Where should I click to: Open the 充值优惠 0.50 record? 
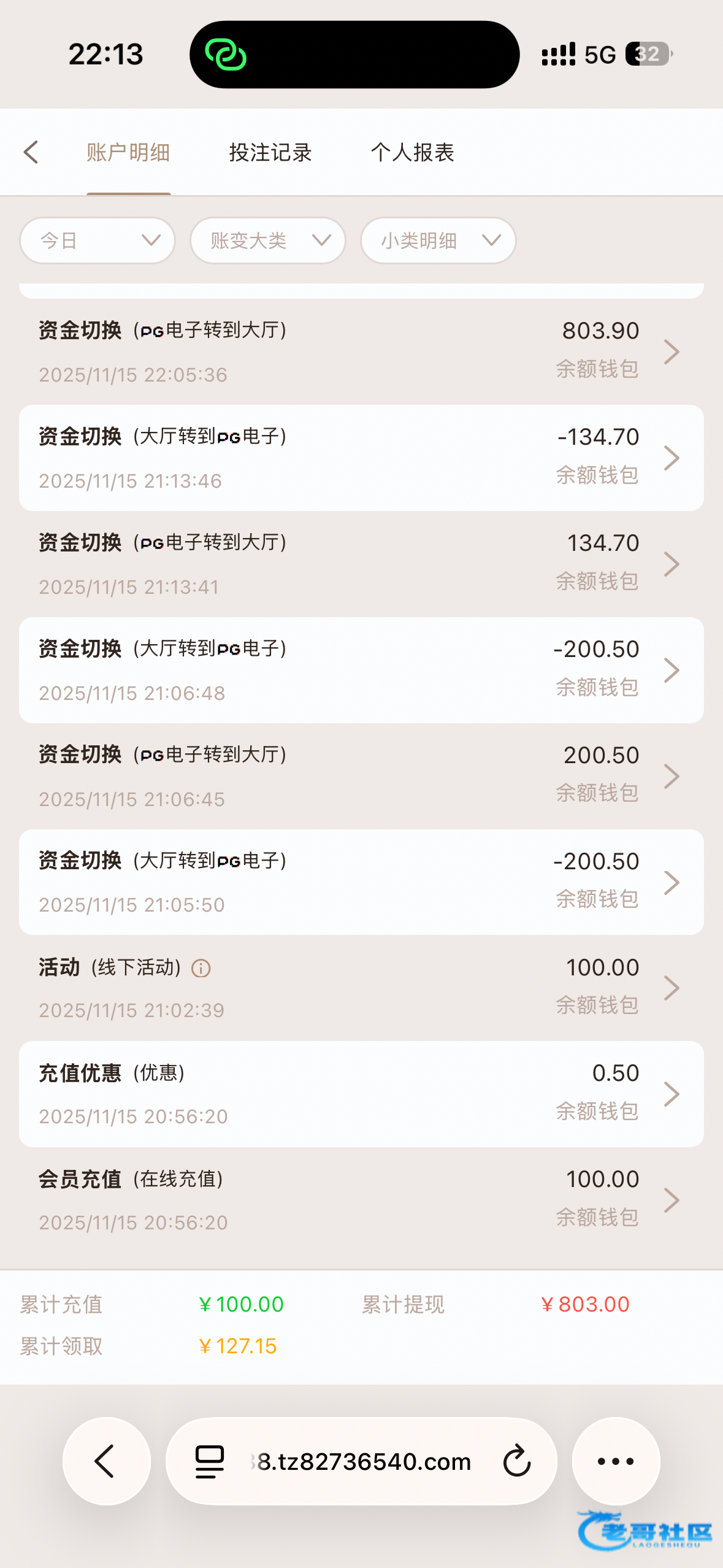point(361,1094)
